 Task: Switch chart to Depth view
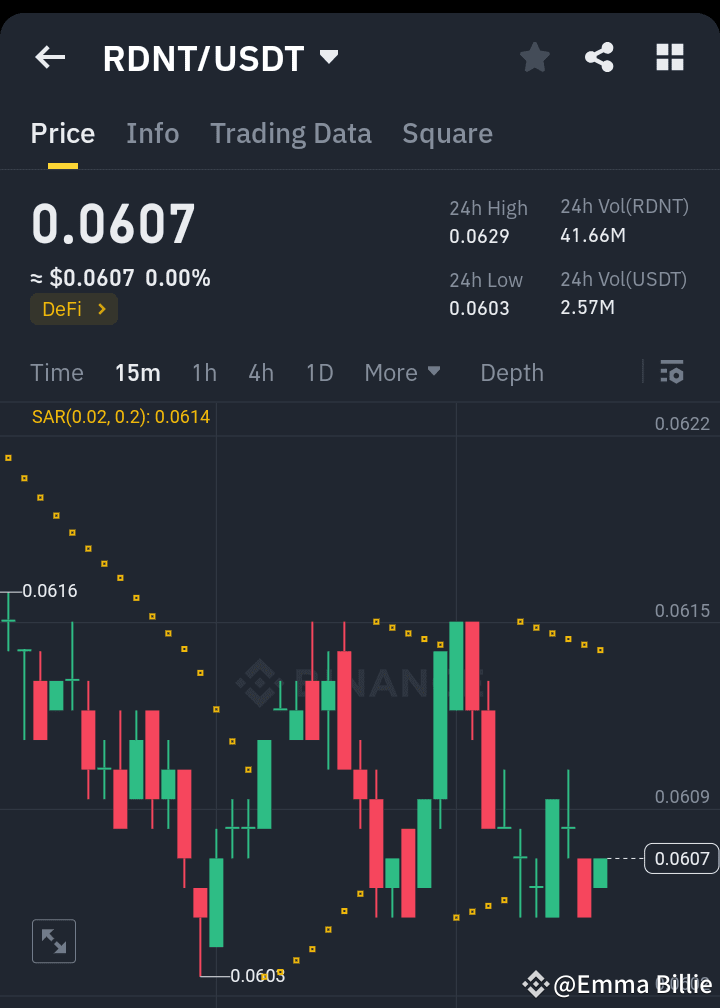pos(512,372)
